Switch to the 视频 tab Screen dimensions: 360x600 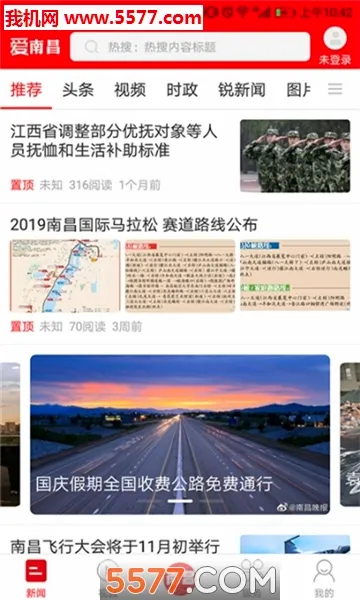[130, 90]
